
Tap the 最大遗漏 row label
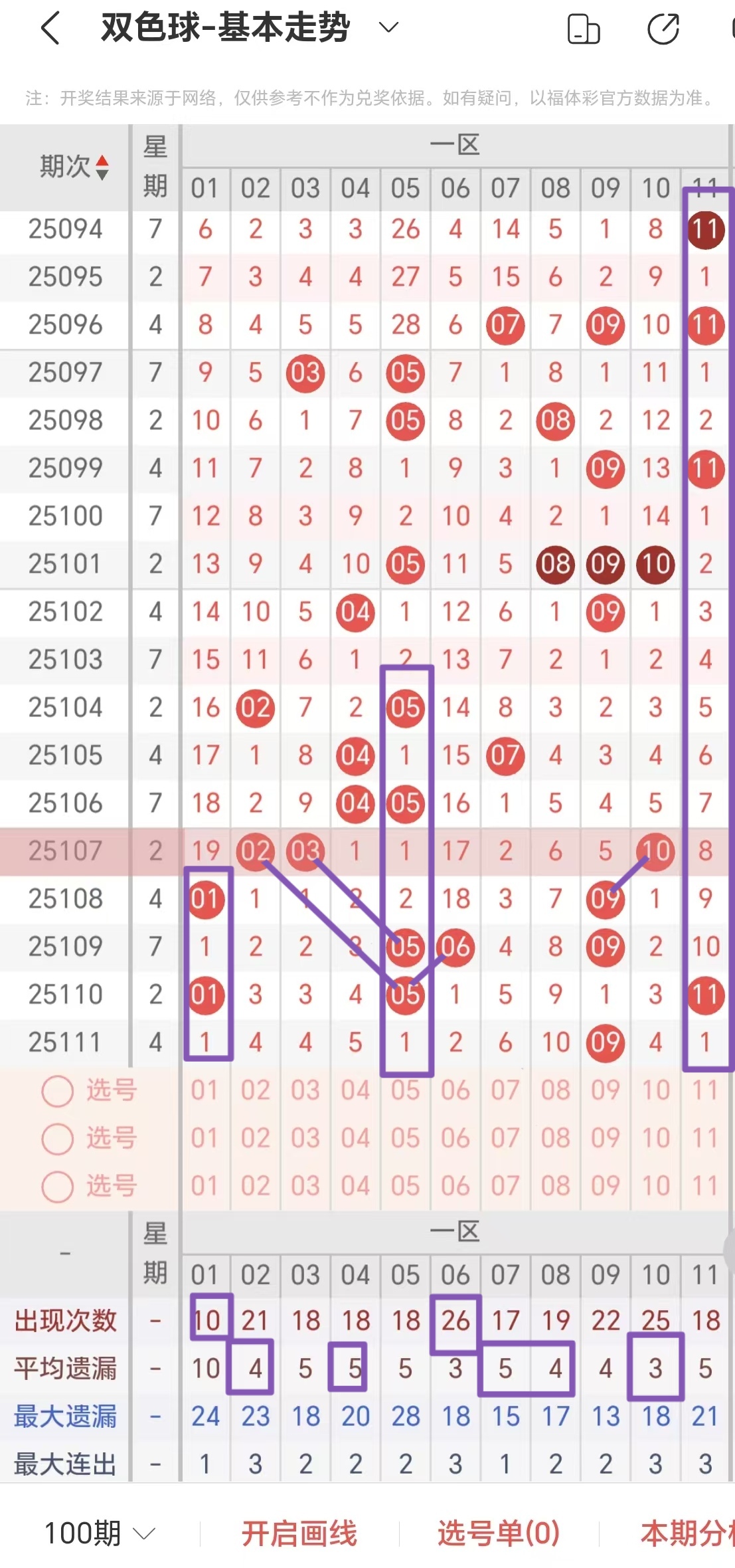point(66,1415)
